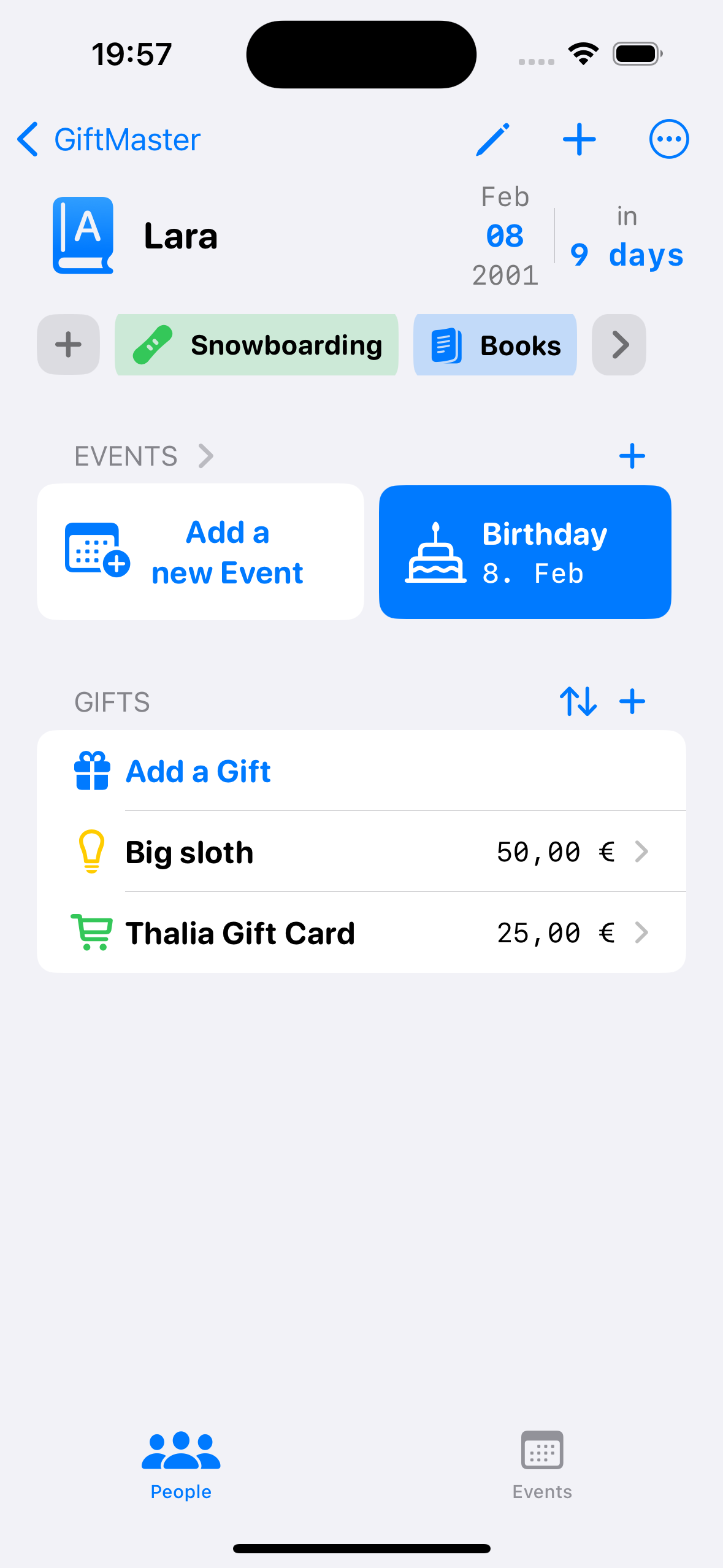Toggle the Books interest tag
The height and width of the screenshot is (1568, 723).
(x=495, y=344)
